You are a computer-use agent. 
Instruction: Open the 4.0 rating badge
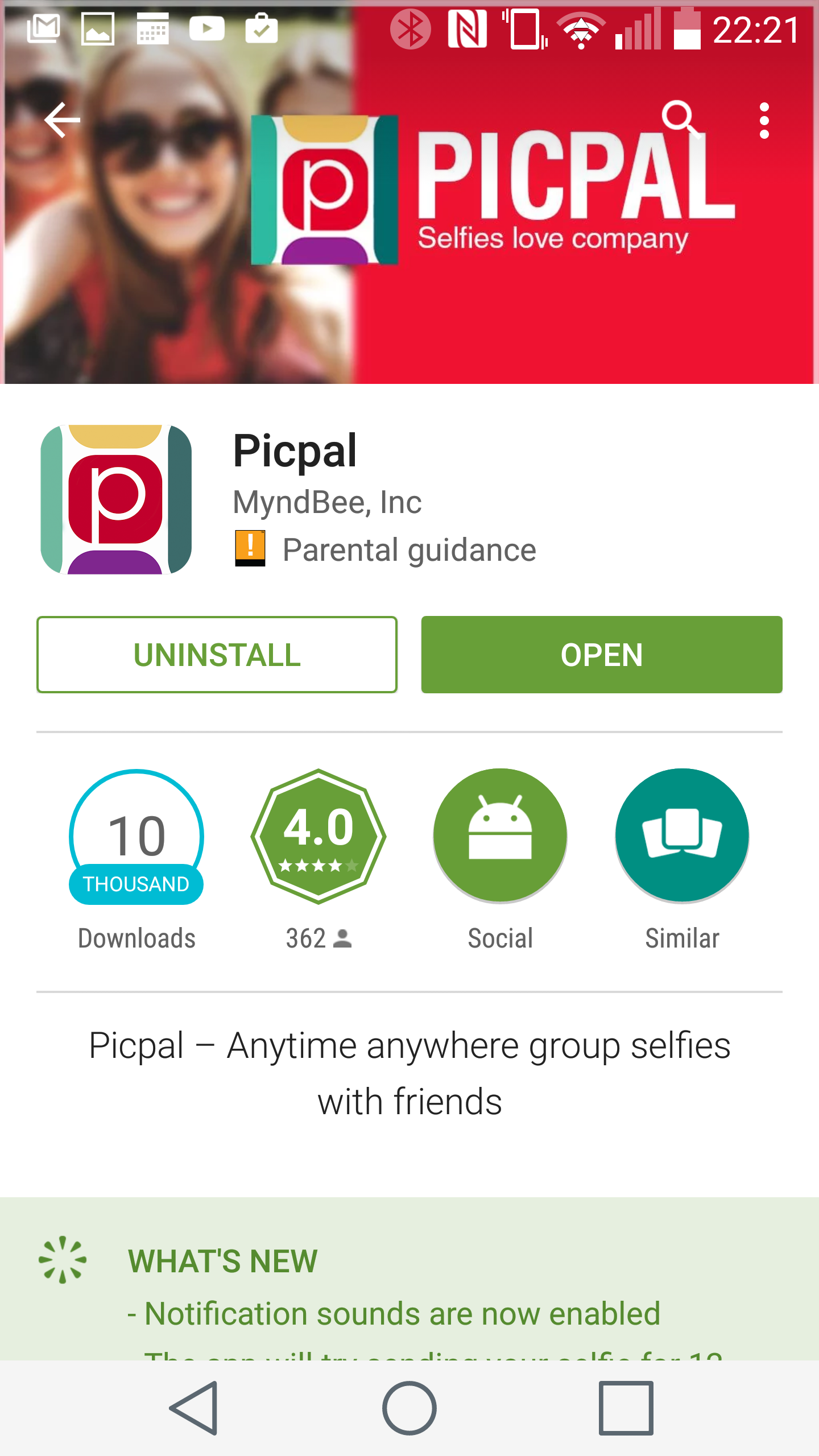[318, 836]
